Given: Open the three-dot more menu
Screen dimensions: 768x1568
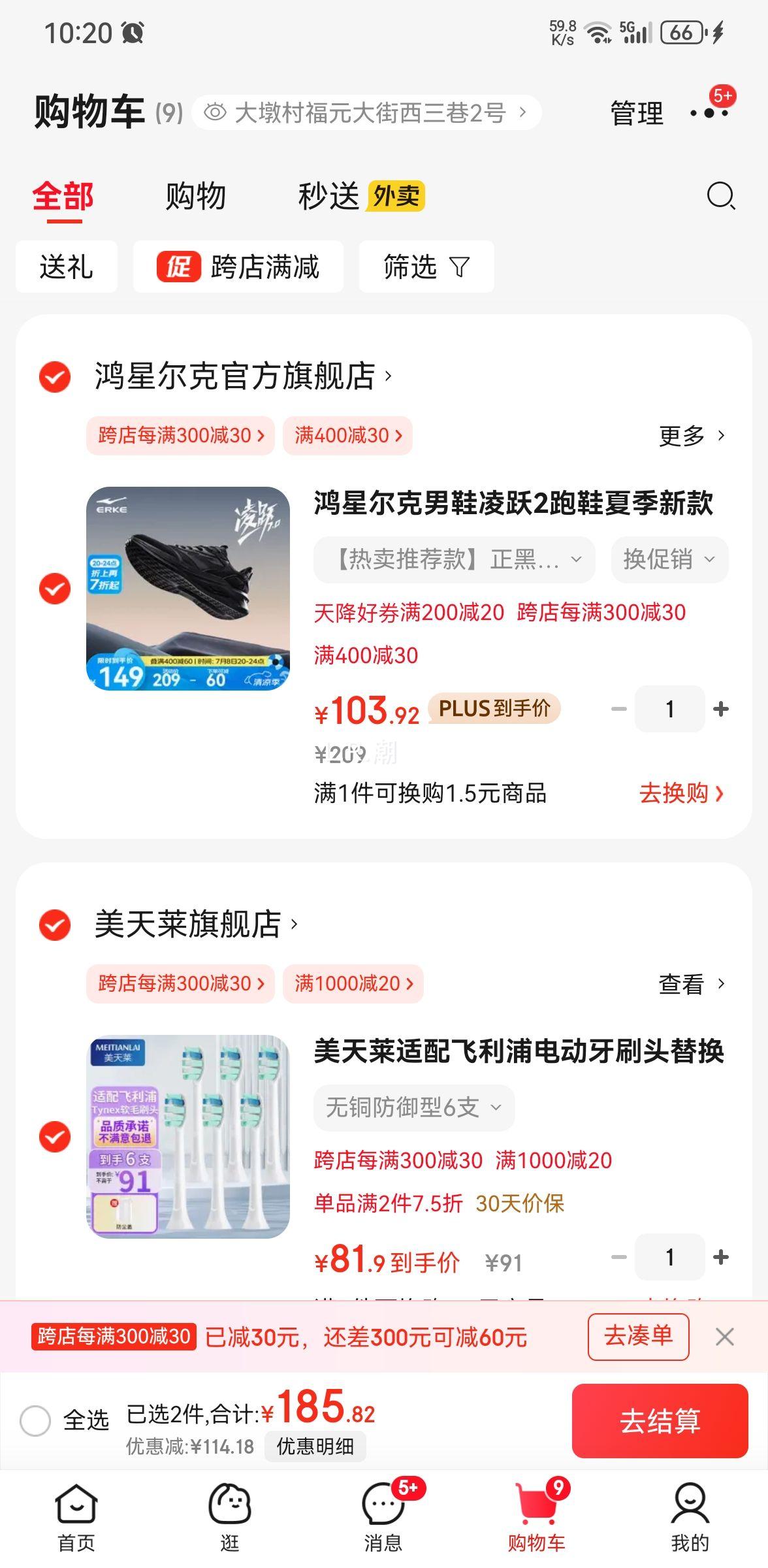Looking at the screenshot, I should 709,113.
